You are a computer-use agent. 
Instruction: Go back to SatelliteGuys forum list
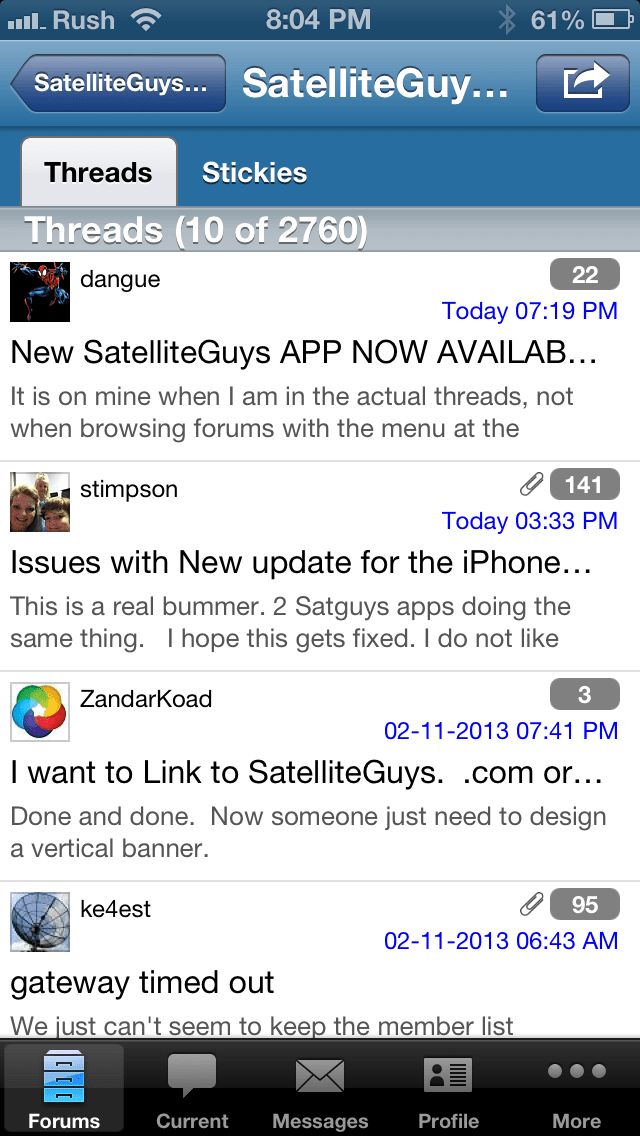click(118, 83)
